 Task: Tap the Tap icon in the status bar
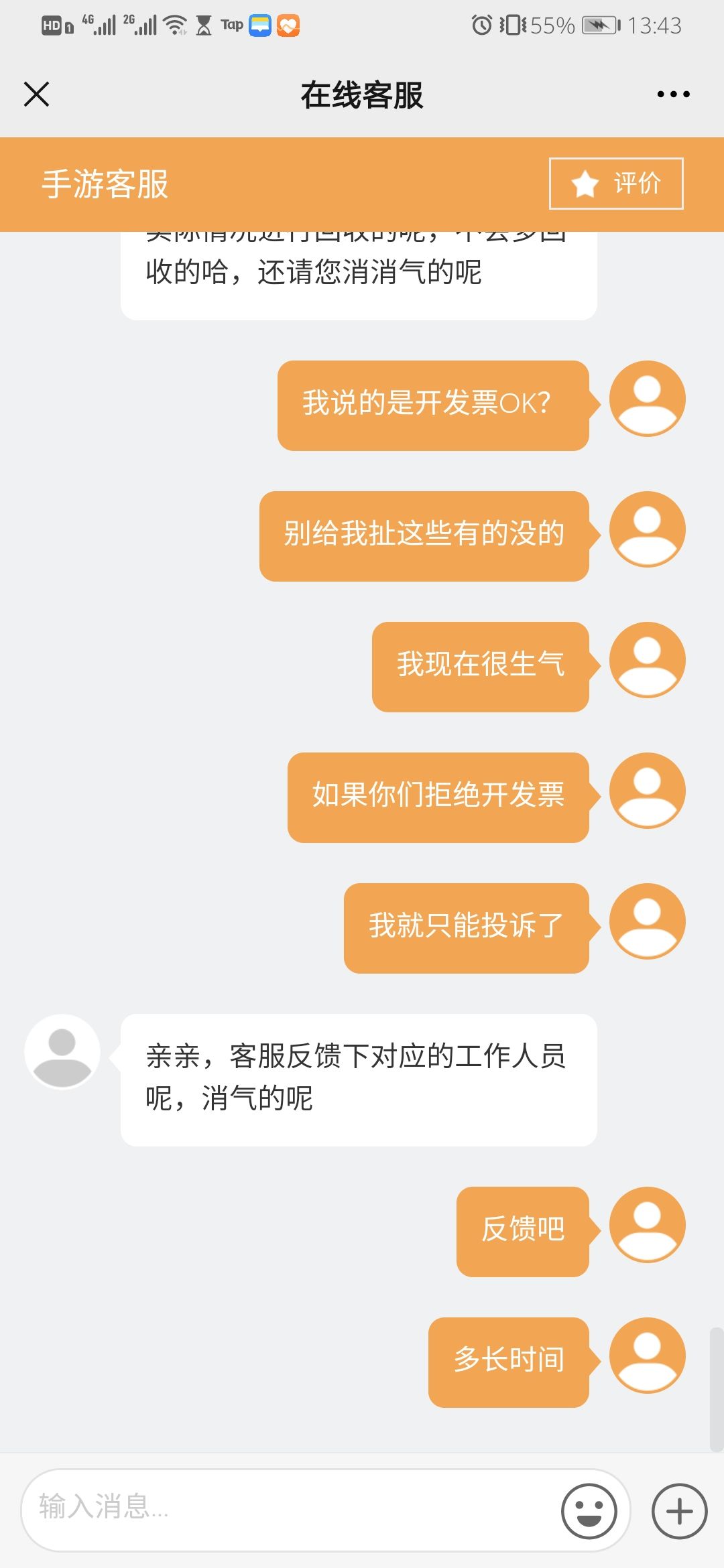[x=231, y=24]
